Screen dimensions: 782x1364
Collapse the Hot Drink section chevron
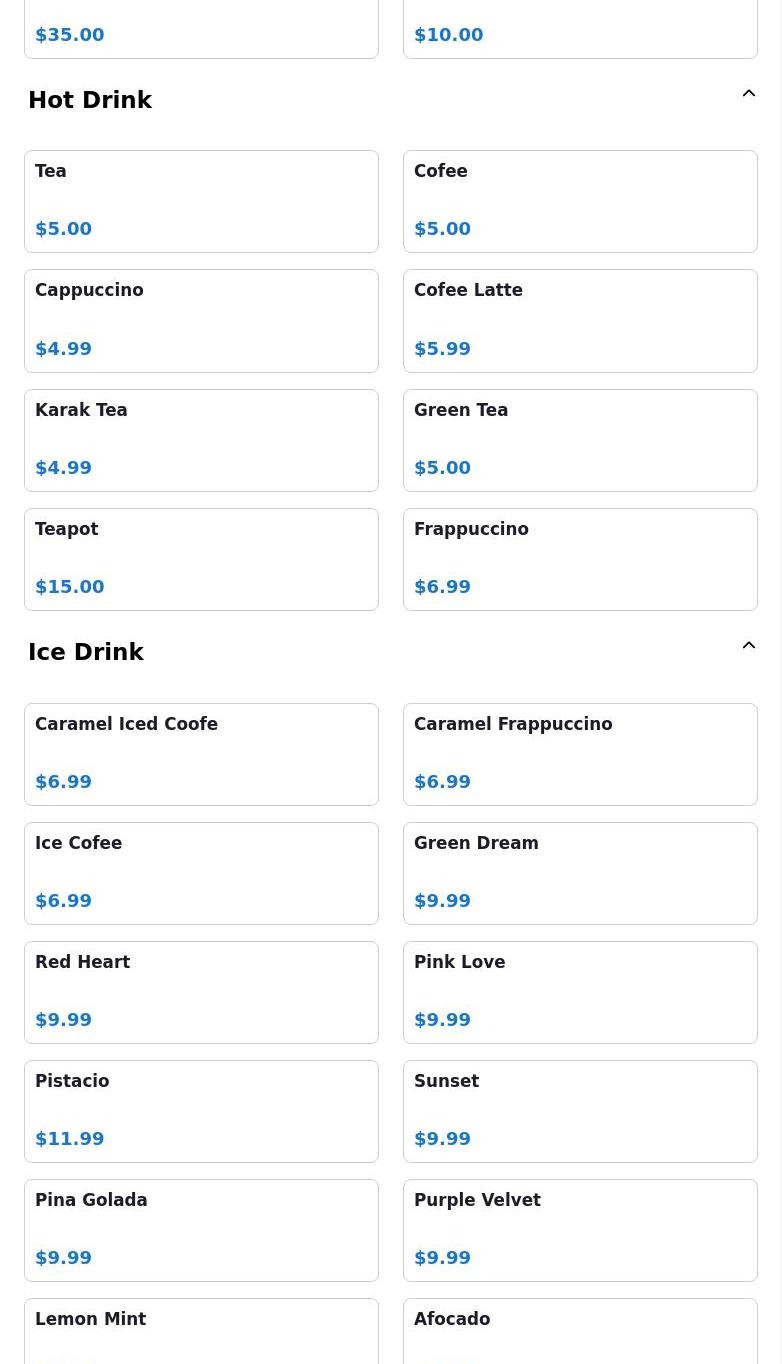tap(748, 93)
